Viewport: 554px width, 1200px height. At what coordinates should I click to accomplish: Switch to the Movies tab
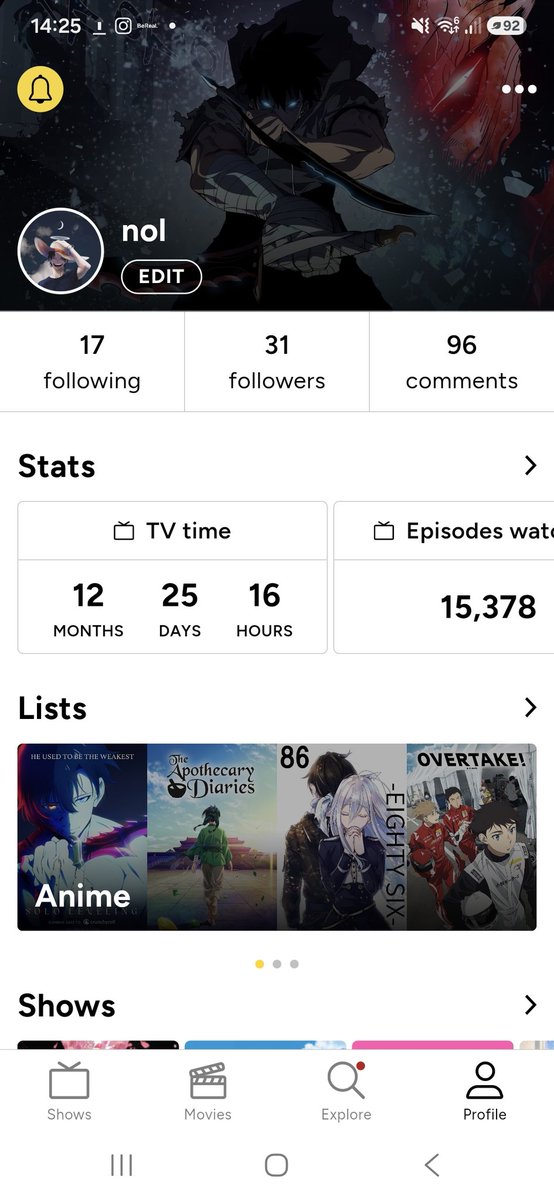(x=208, y=1092)
